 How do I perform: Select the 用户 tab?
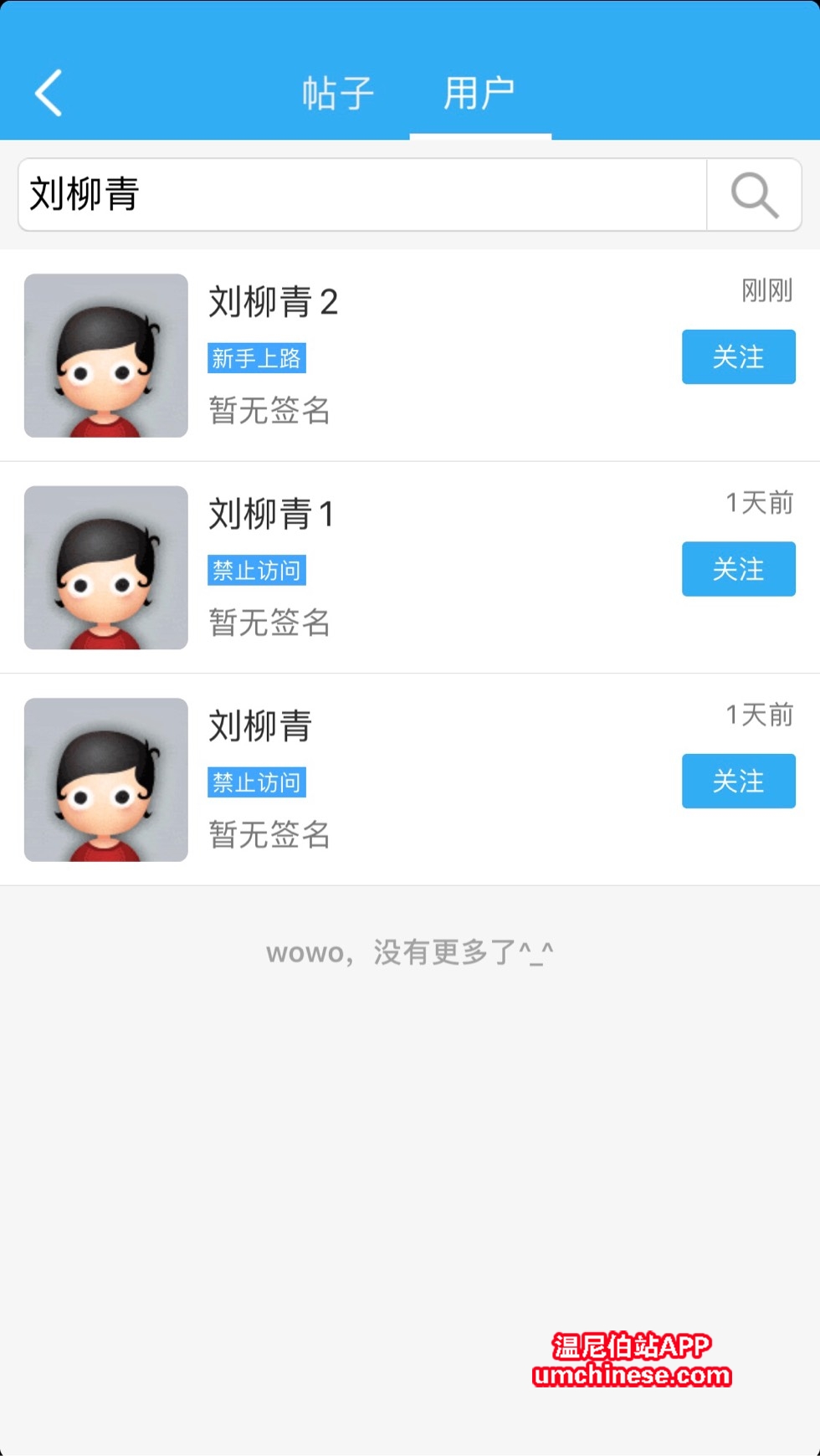[x=479, y=93]
